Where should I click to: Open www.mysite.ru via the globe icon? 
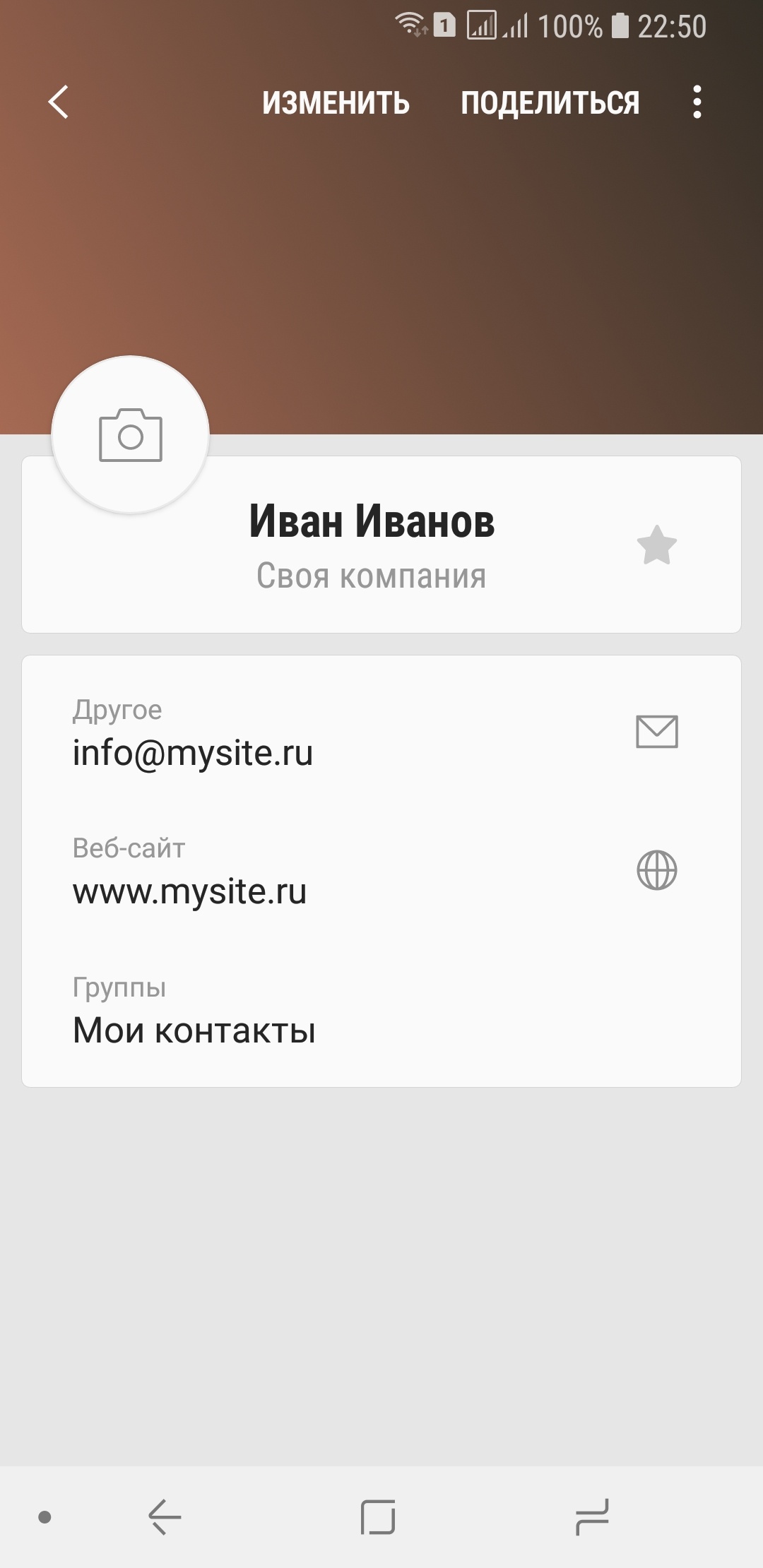[x=656, y=870]
